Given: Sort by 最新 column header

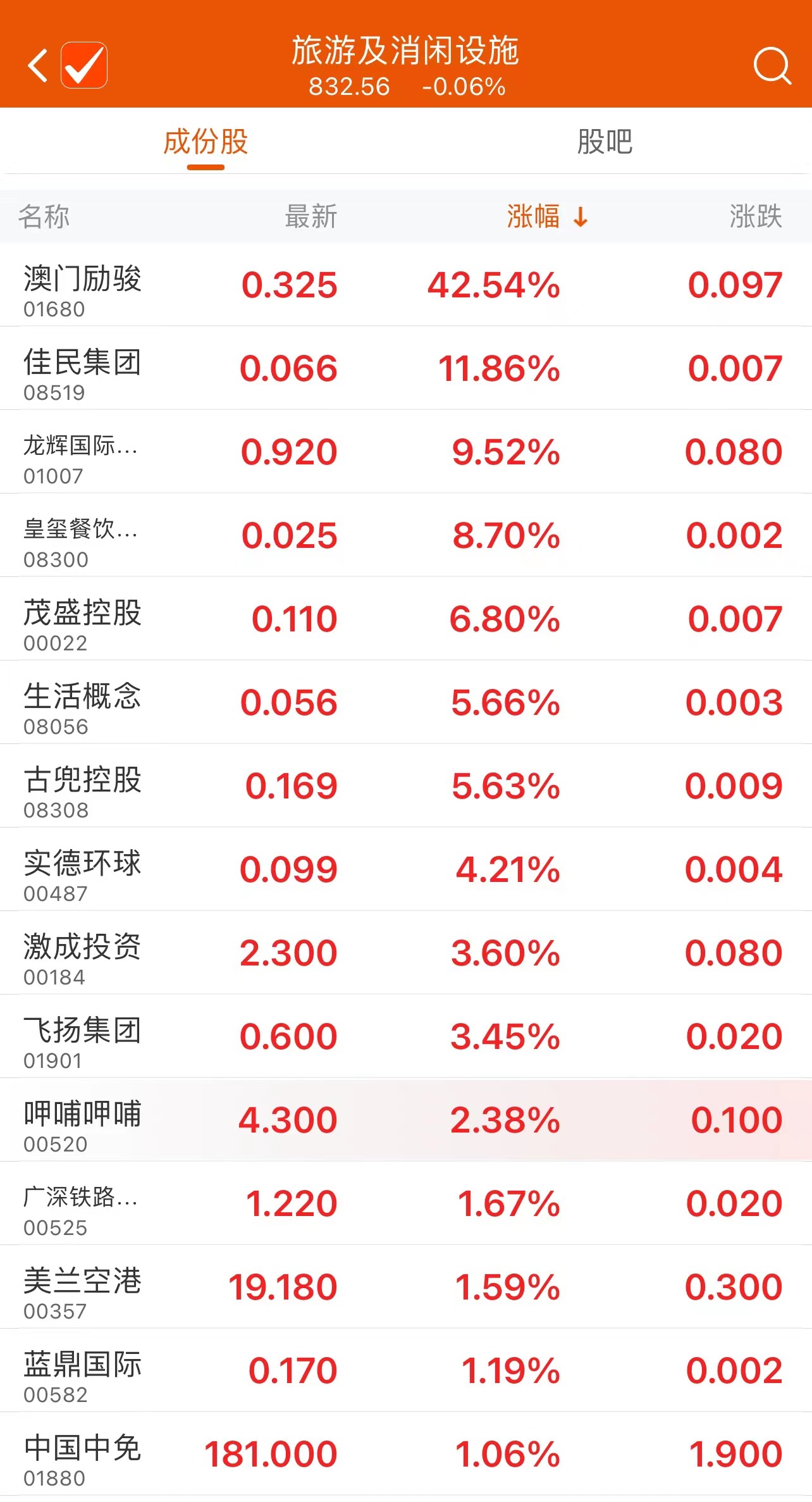Looking at the screenshot, I should [311, 216].
